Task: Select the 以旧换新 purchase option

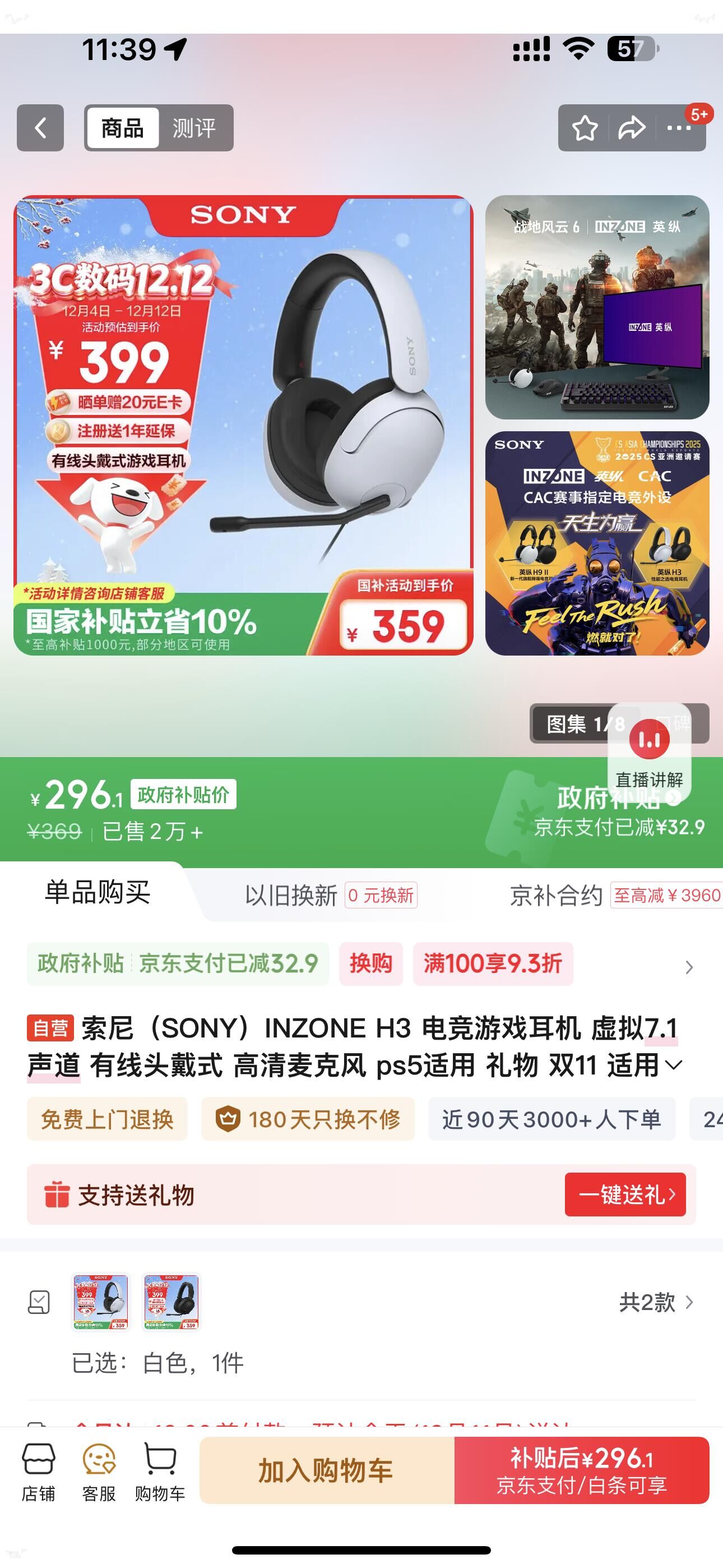Action: pyautogui.click(x=331, y=896)
